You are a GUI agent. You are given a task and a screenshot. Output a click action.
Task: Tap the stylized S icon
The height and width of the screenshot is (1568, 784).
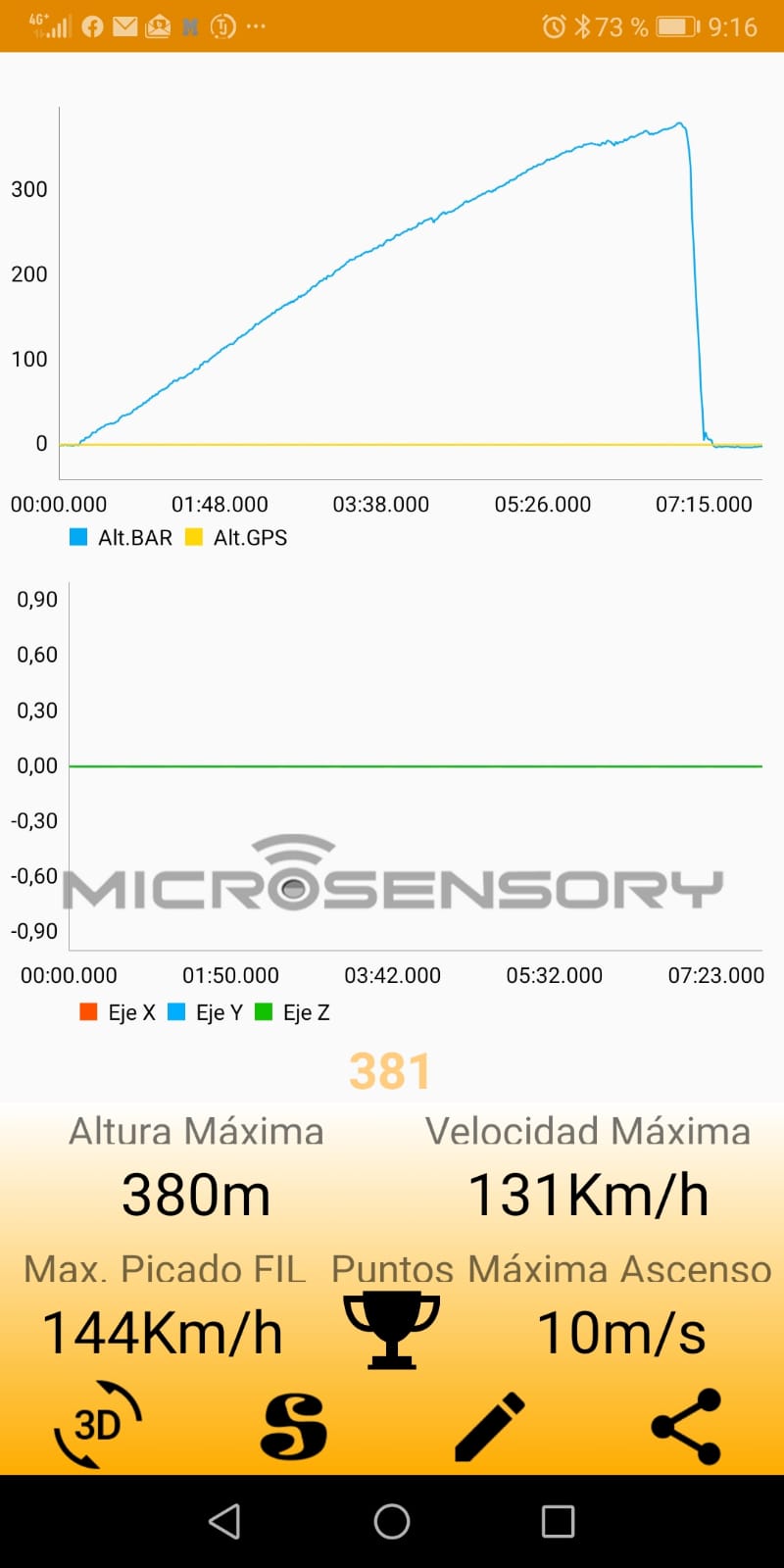point(294,1426)
